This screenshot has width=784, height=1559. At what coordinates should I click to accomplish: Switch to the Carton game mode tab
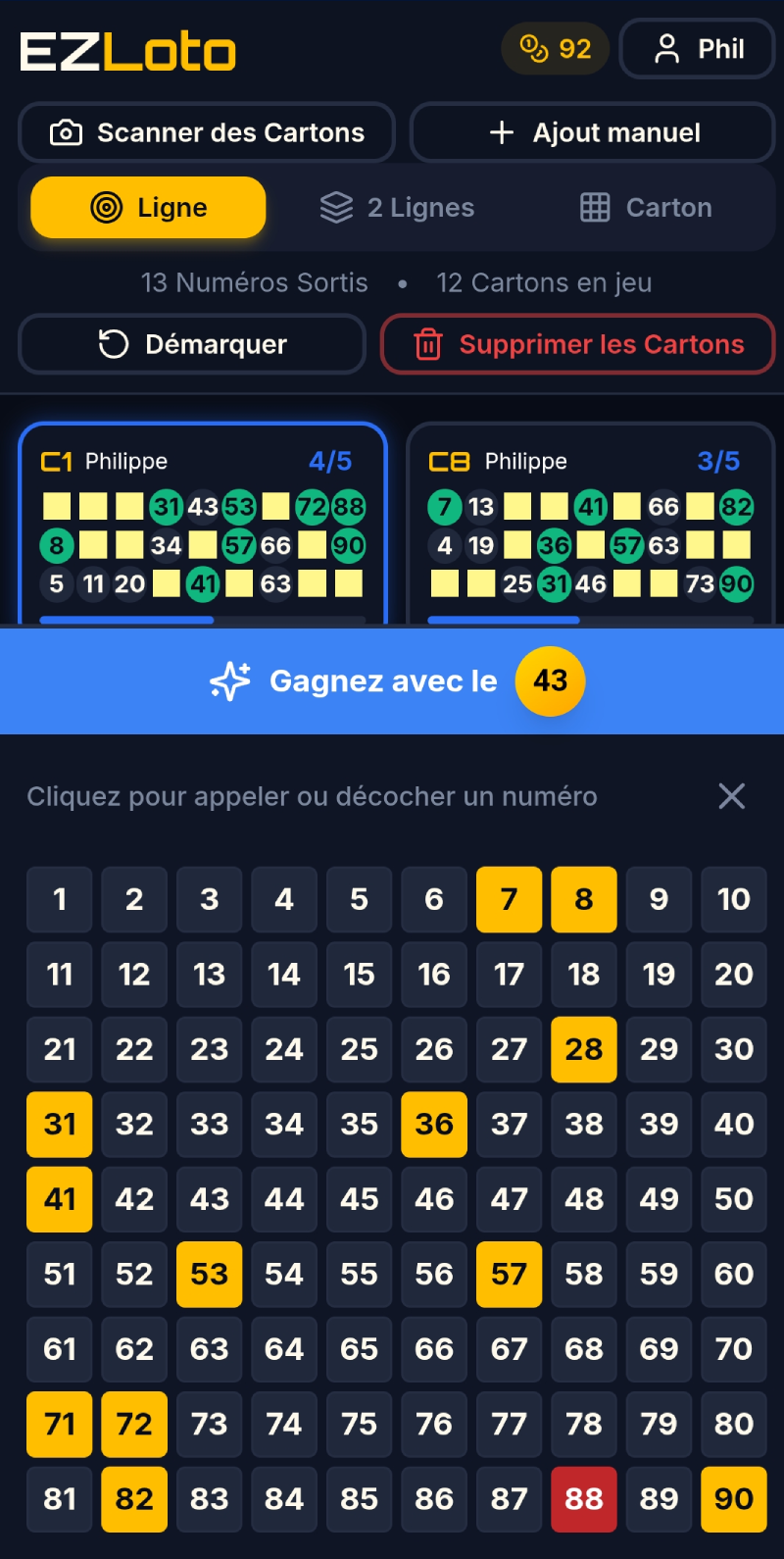tap(644, 207)
